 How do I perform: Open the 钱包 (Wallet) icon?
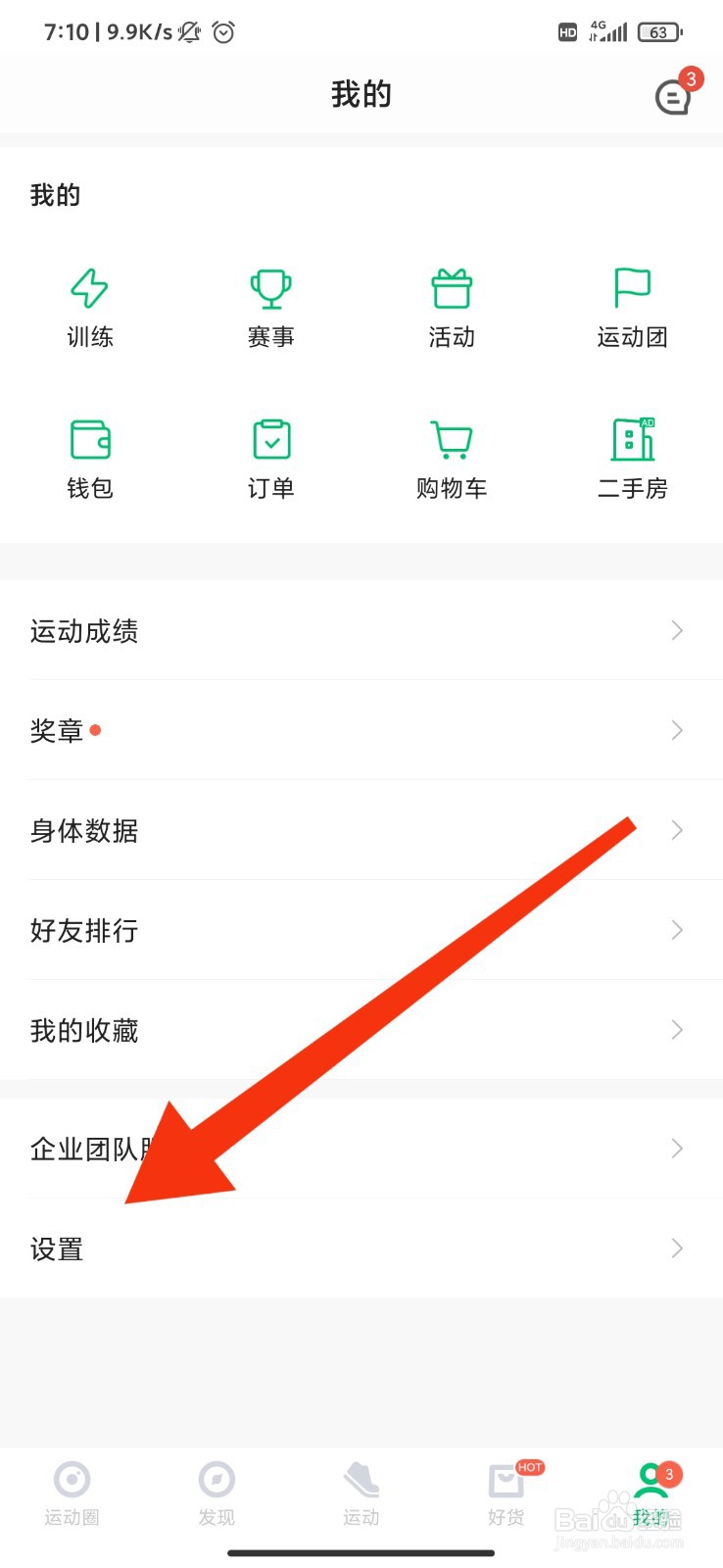[x=90, y=439]
